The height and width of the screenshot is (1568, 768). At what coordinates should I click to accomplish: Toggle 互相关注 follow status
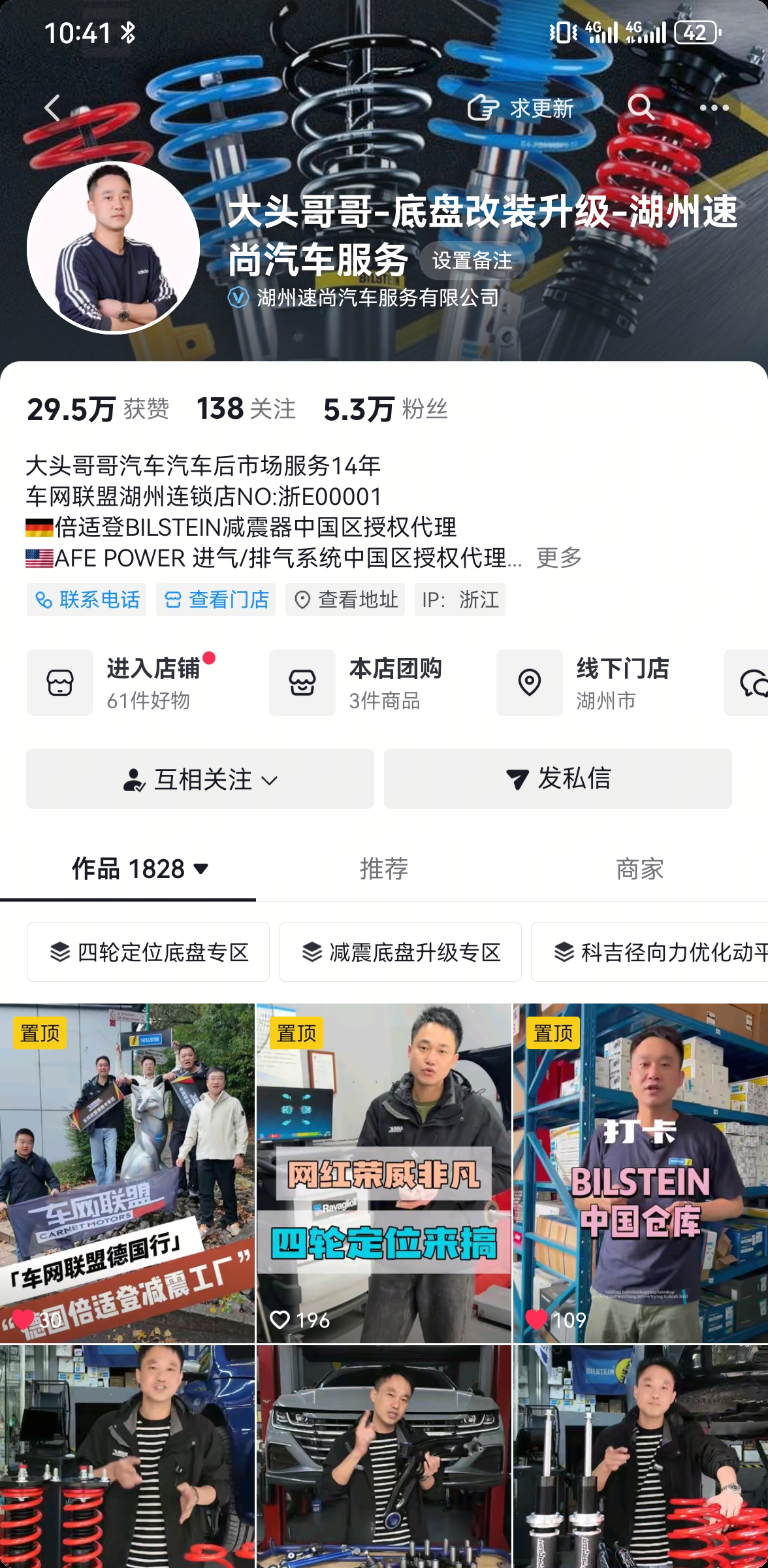199,779
